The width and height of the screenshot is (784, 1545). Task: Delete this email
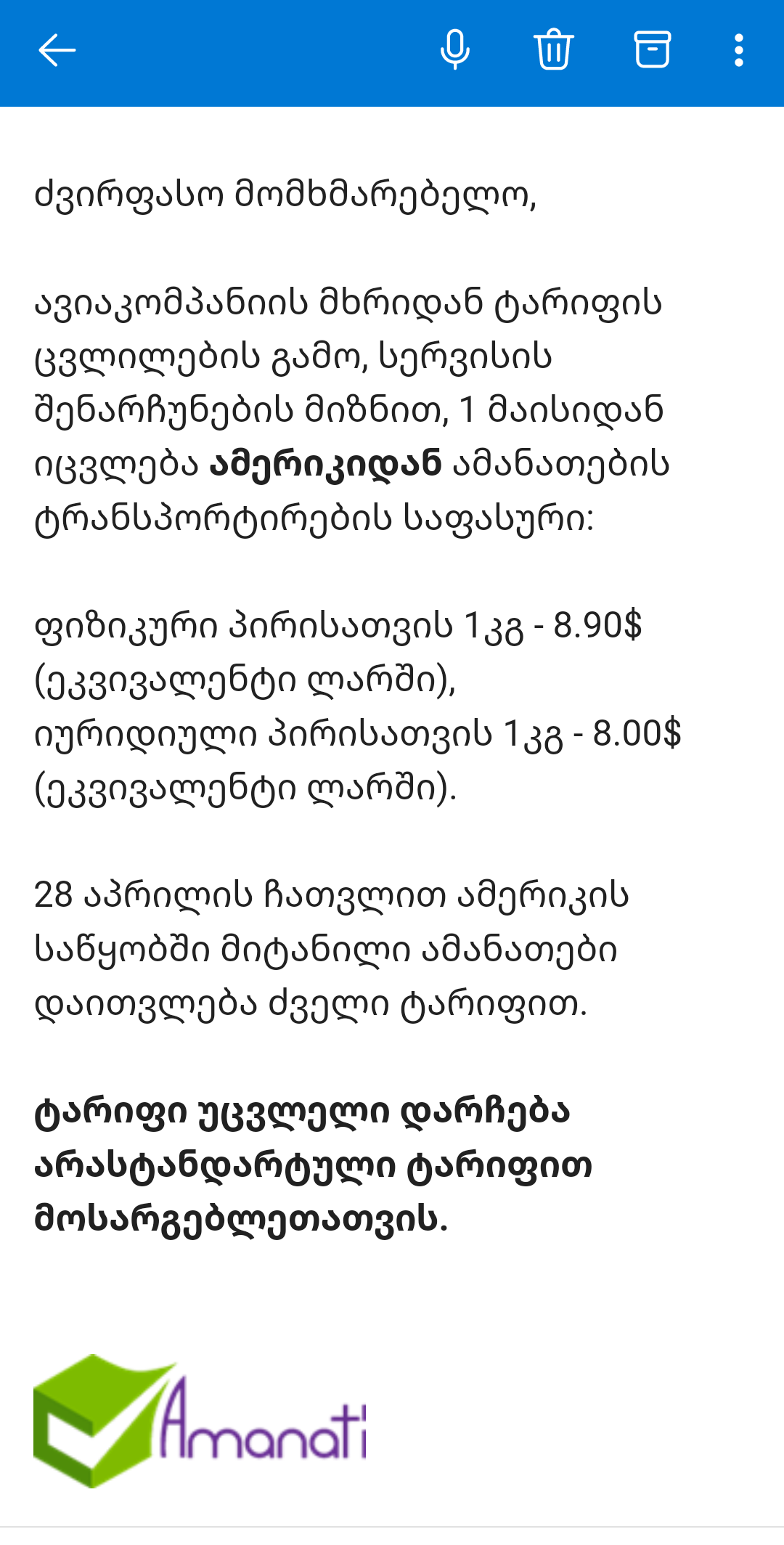(x=554, y=51)
